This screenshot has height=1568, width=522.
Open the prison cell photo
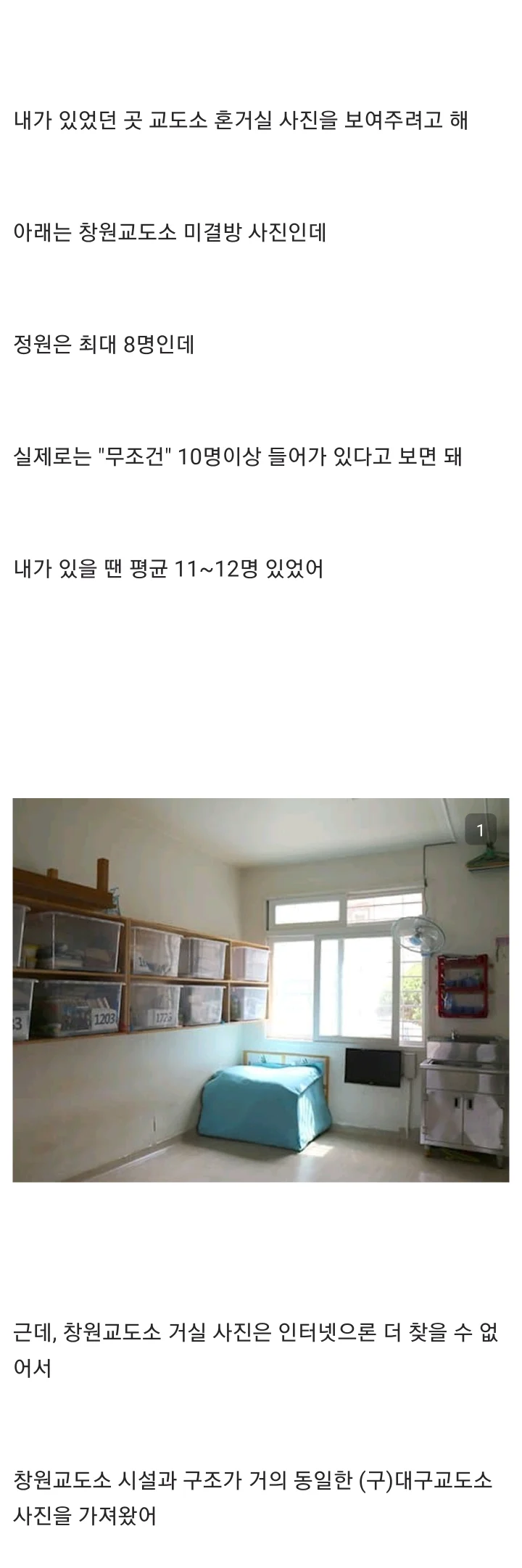coord(260,990)
